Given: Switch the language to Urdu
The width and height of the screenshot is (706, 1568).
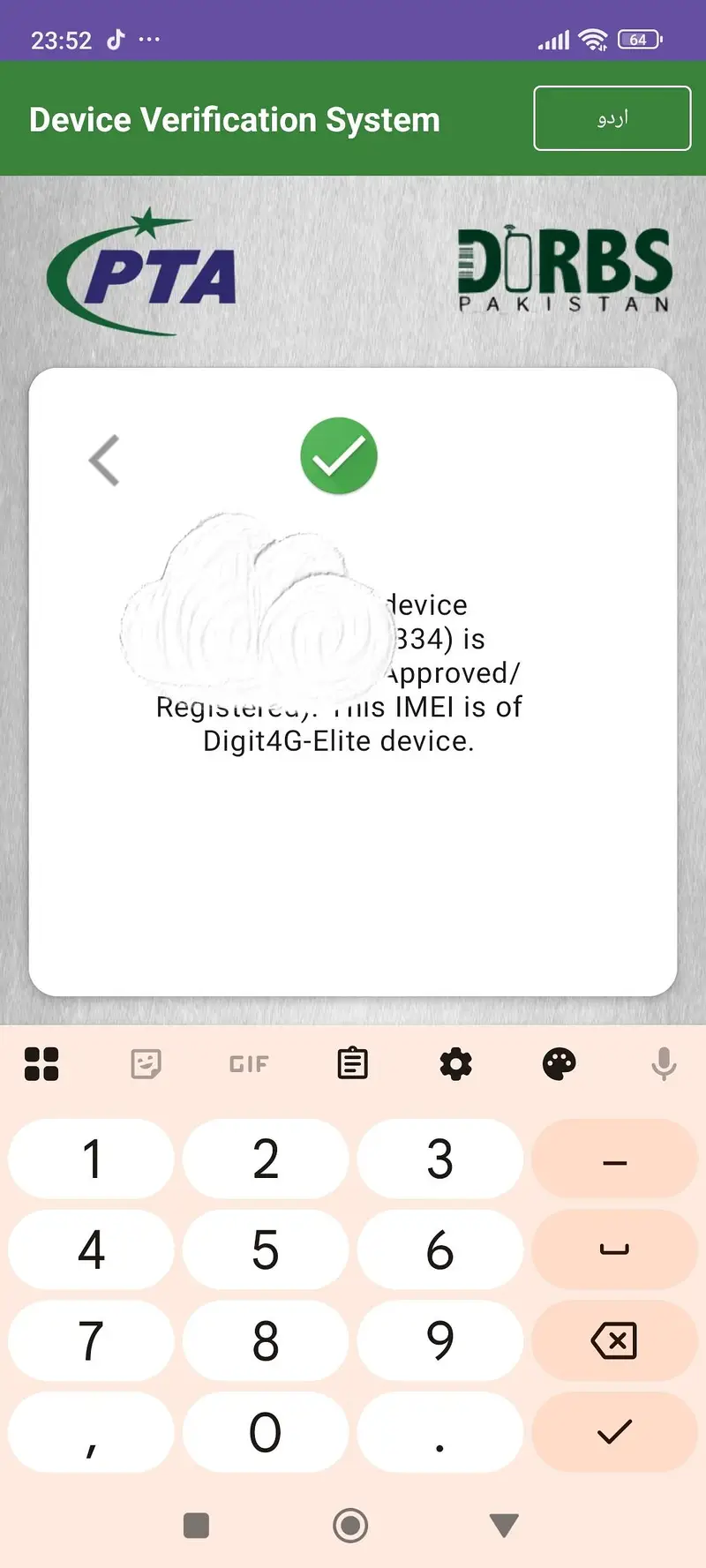Looking at the screenshot, I should pyautogui.click(x=612, y=118).
